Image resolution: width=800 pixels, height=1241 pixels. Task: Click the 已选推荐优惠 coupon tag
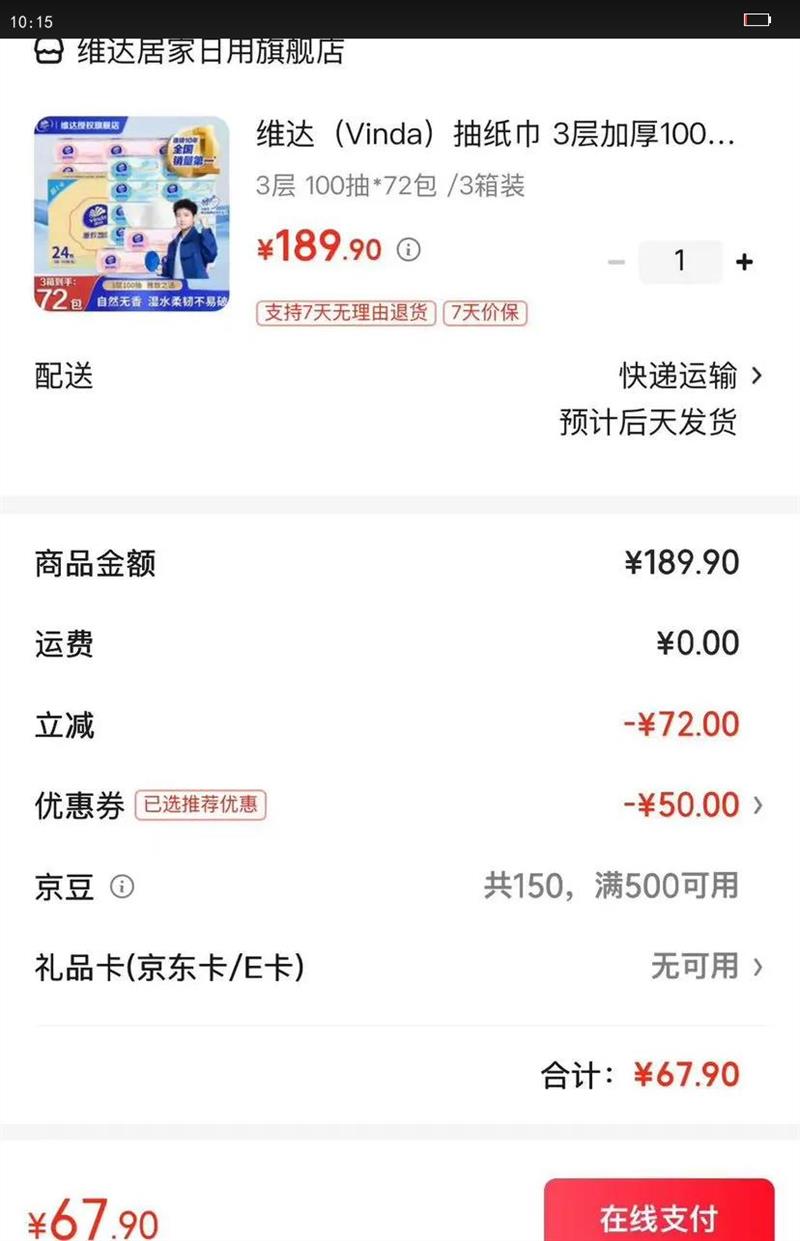(x=200, y=806)
